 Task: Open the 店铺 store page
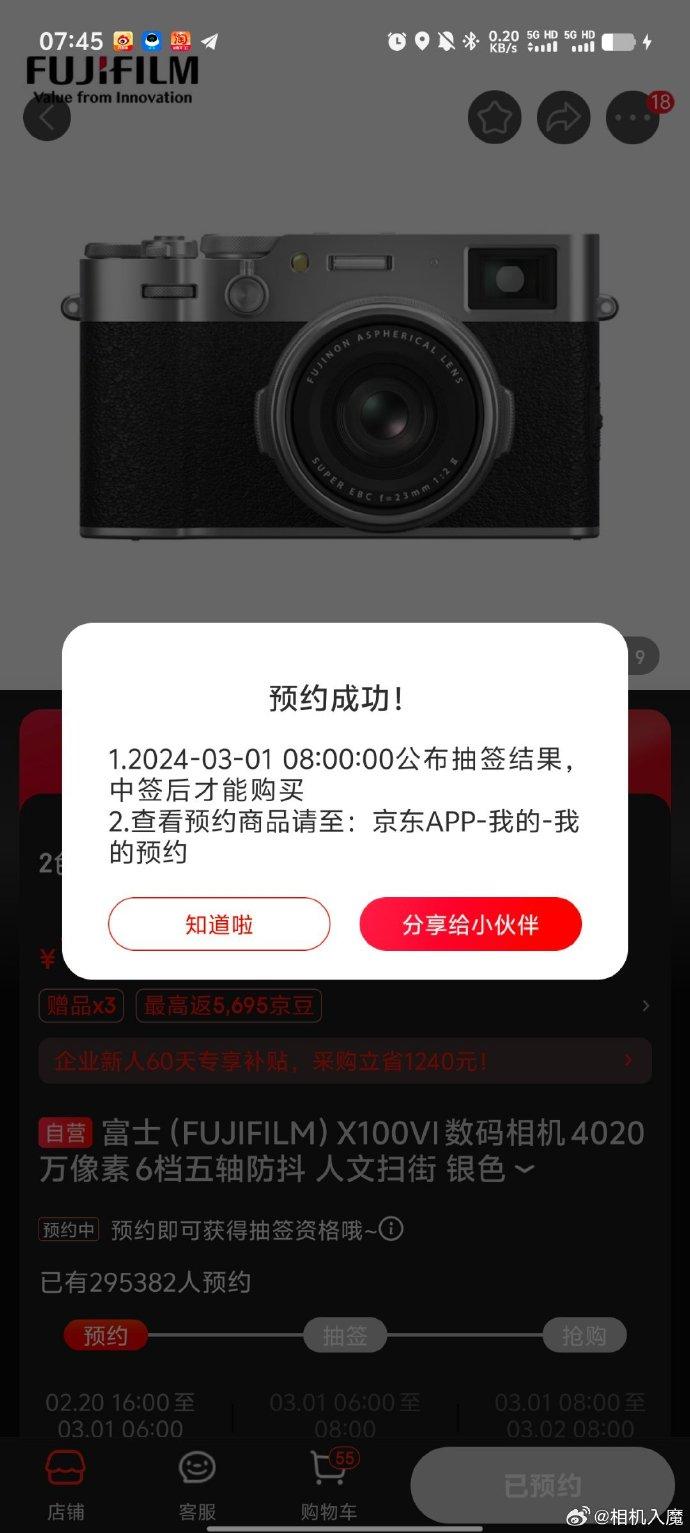66,1483
